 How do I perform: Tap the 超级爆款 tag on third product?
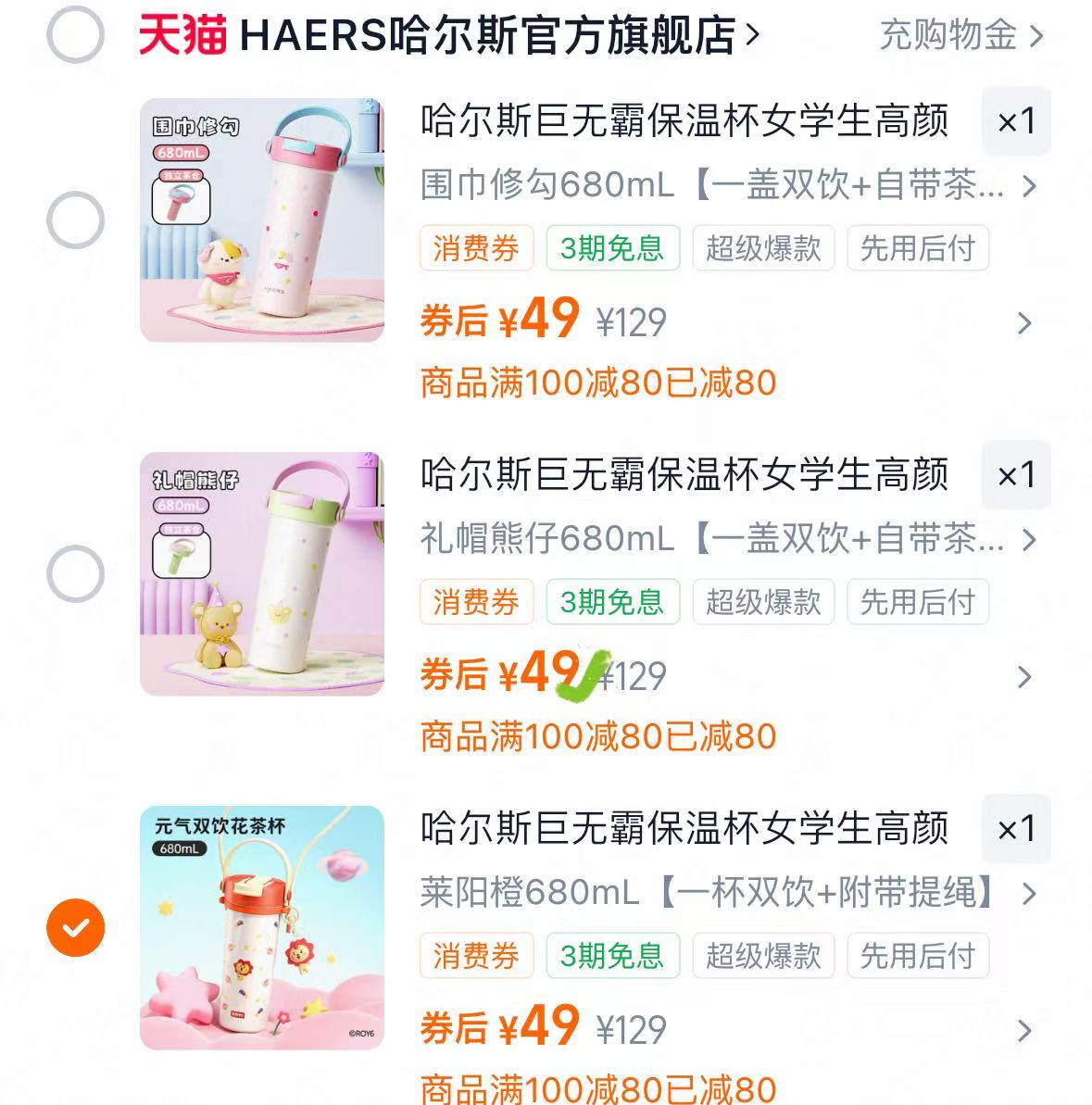763,955
